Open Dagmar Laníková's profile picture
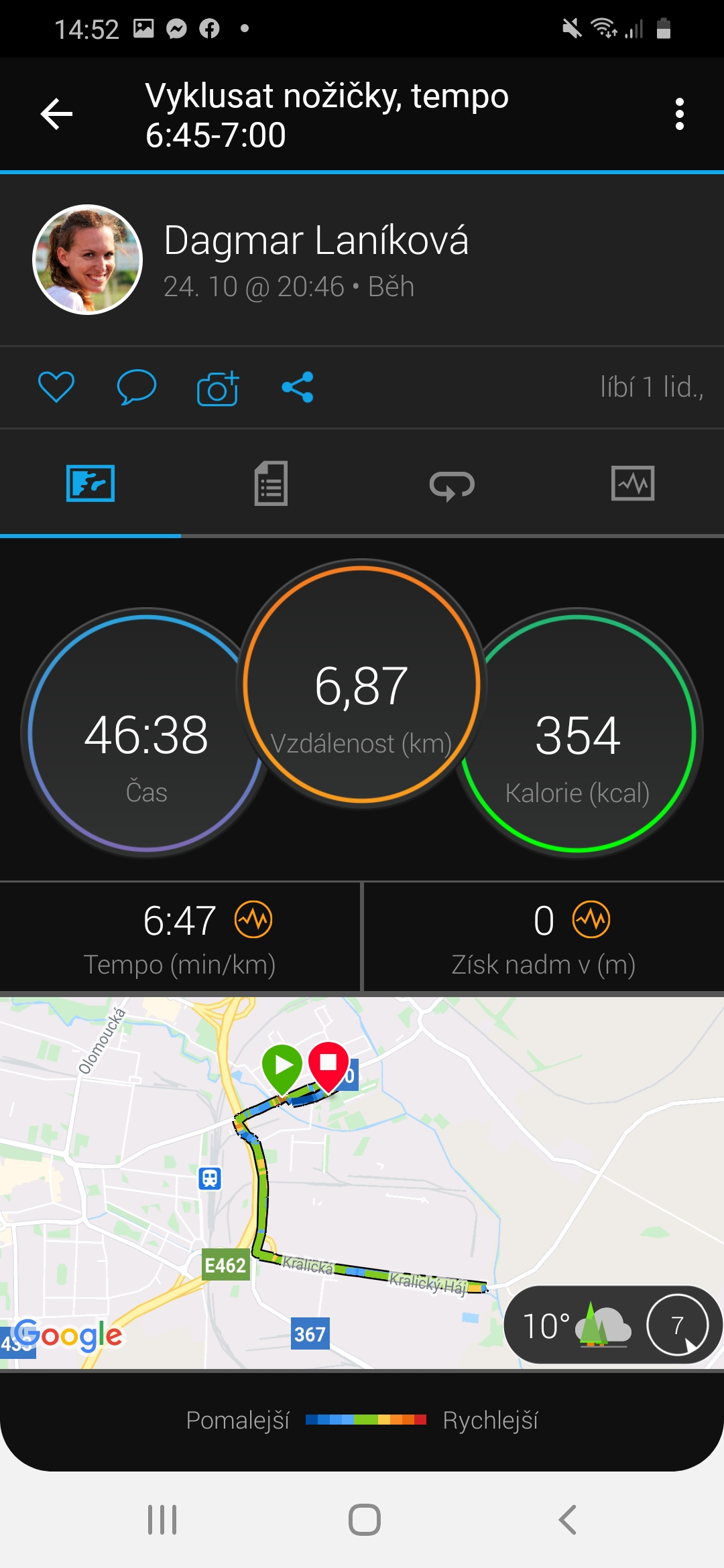The image size is (724, 1568). click(x=88, y=259)
